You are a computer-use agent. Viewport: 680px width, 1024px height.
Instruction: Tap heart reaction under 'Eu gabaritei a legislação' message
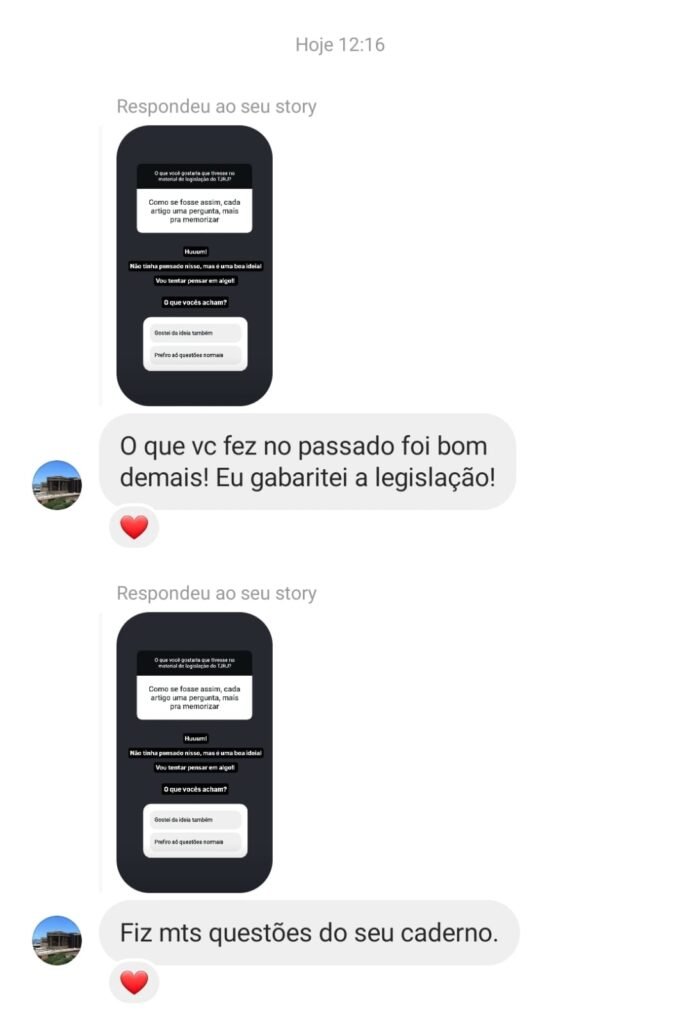[134, 527]
